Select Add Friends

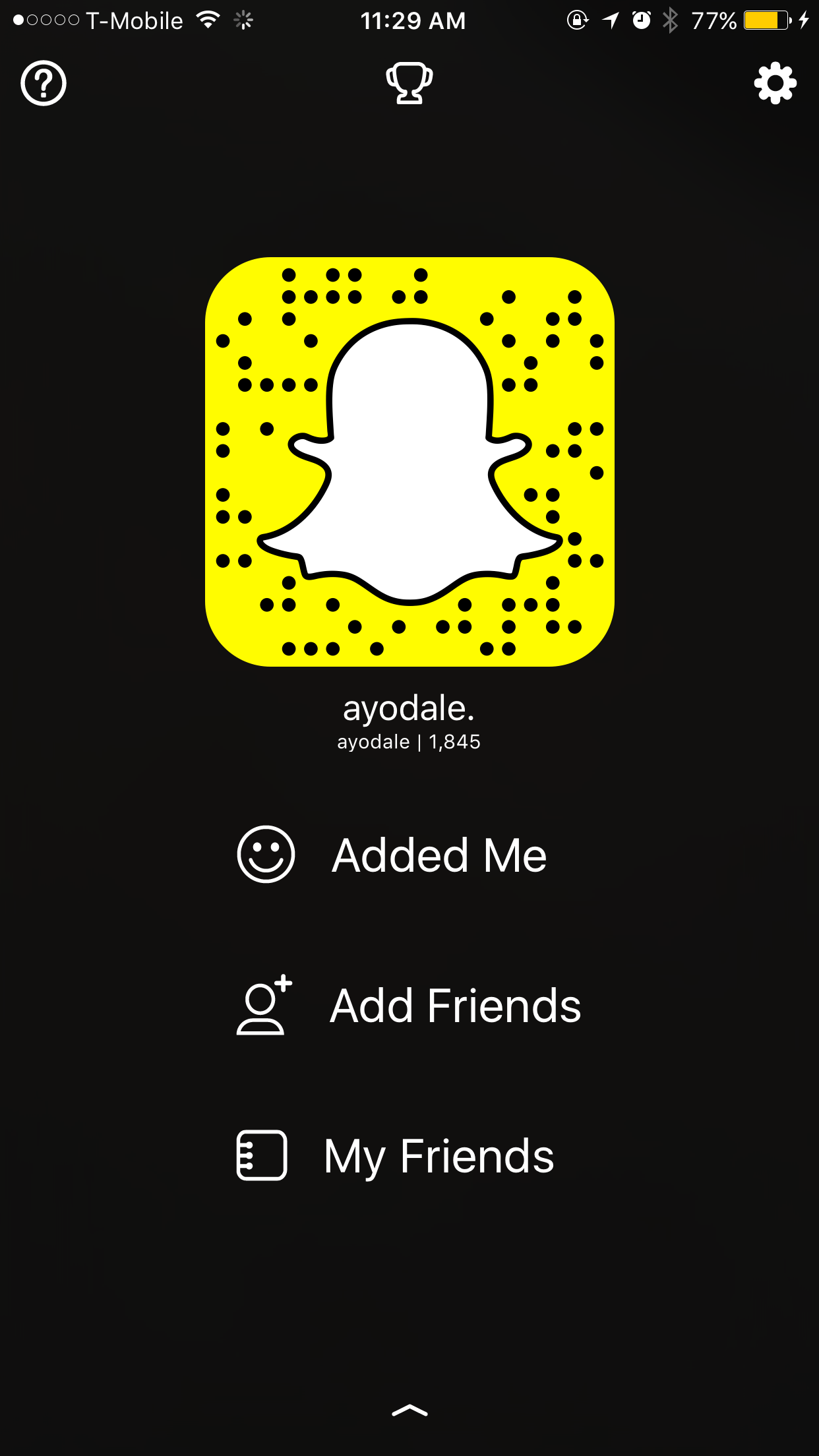(x=409, y=1005)
